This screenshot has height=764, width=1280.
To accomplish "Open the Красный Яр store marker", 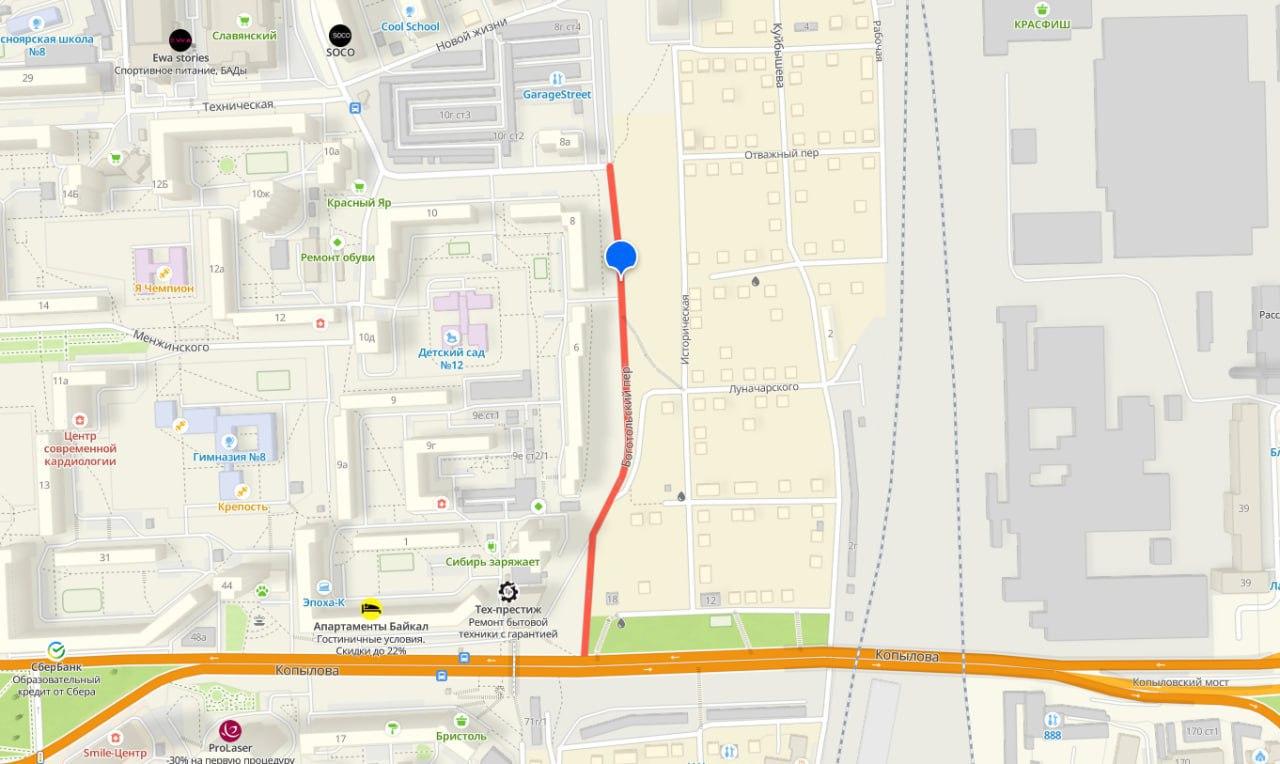I will tap(358, 186).
